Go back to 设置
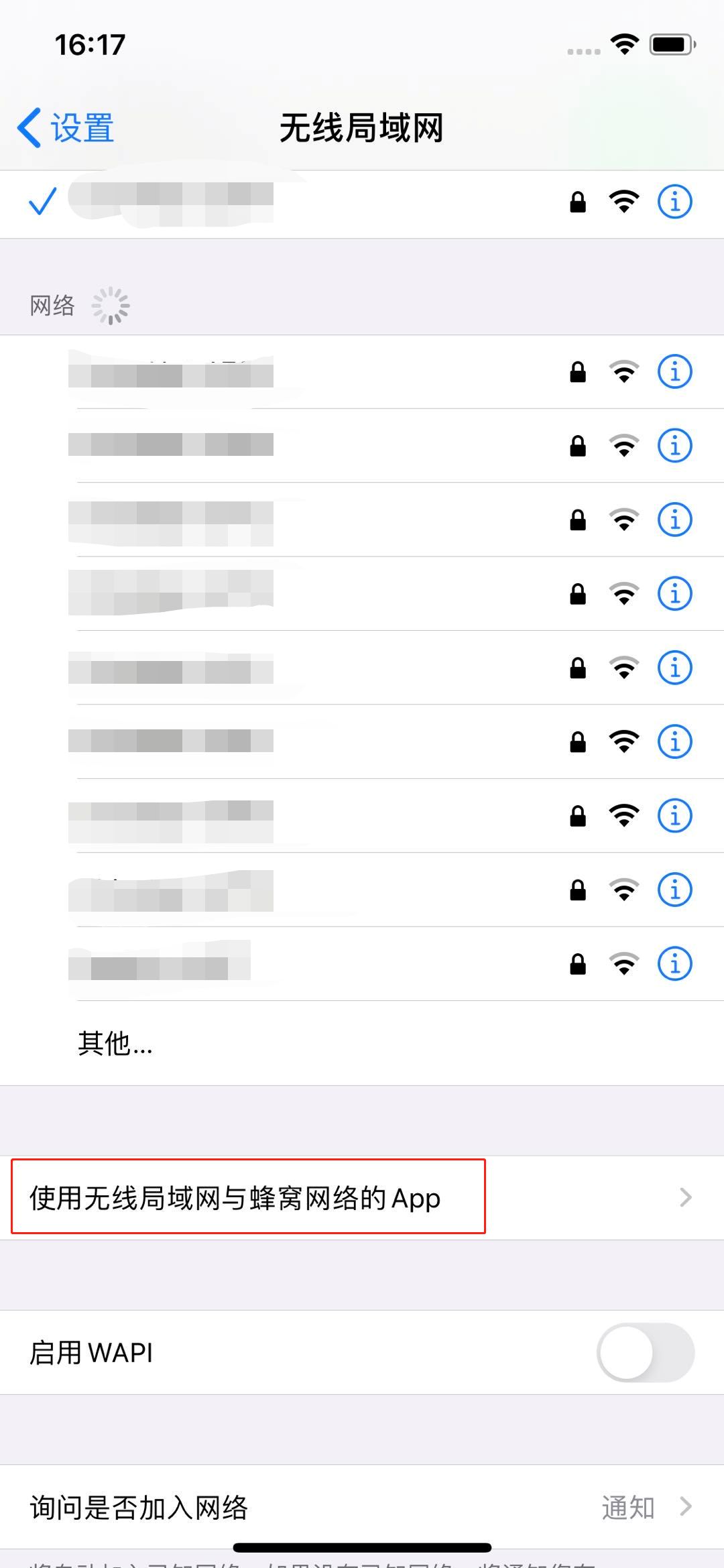The width and height of the screenshot is (724, 1568). click(66, 127)
